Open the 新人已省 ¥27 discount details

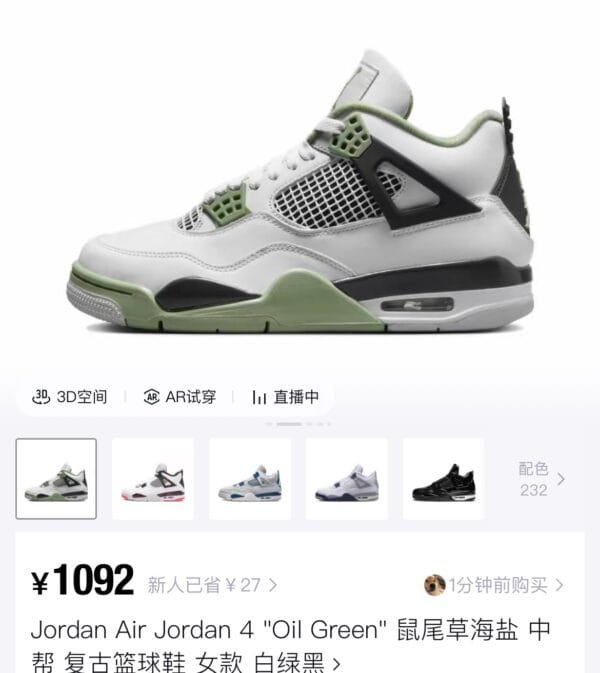212,585
